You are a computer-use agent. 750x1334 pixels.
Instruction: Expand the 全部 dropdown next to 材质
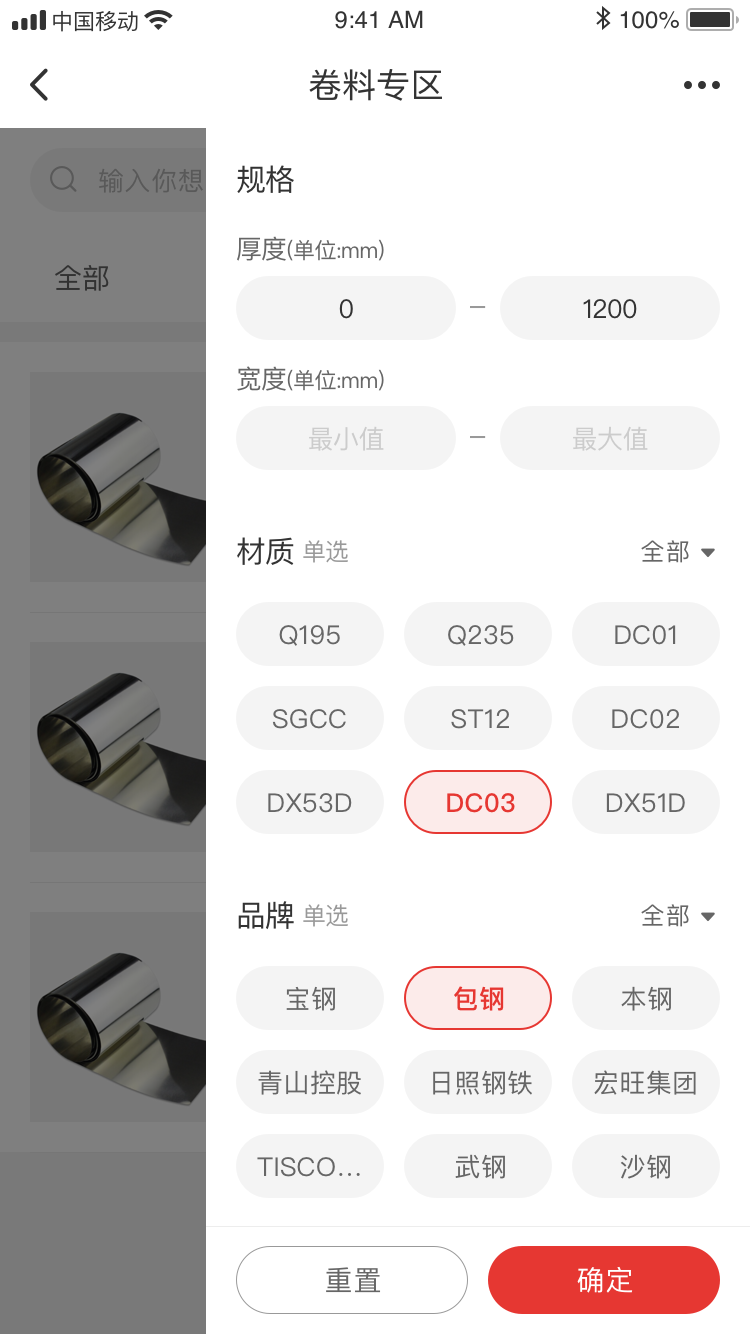[x=680, y=551]
